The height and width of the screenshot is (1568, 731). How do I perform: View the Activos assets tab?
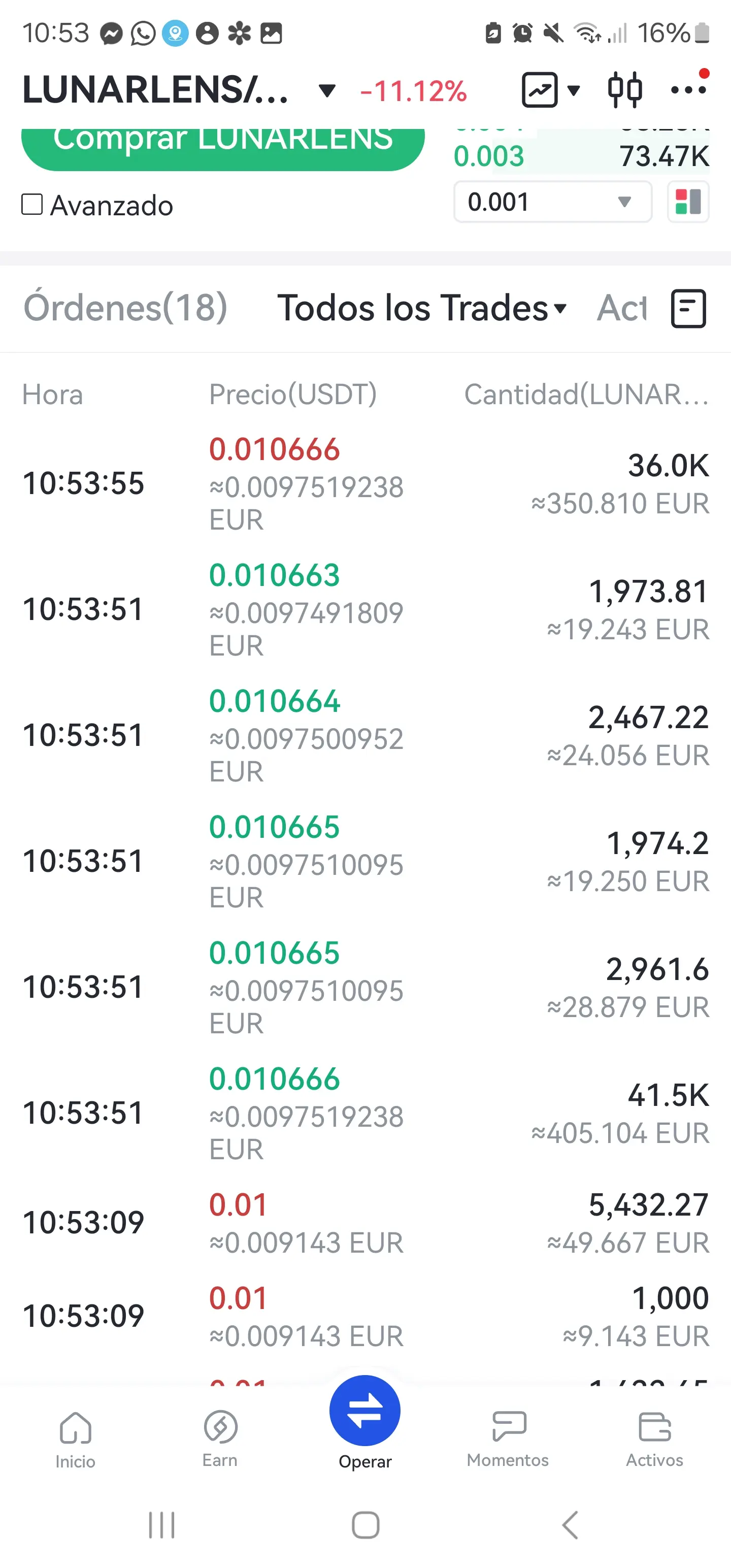[654, 1436]
